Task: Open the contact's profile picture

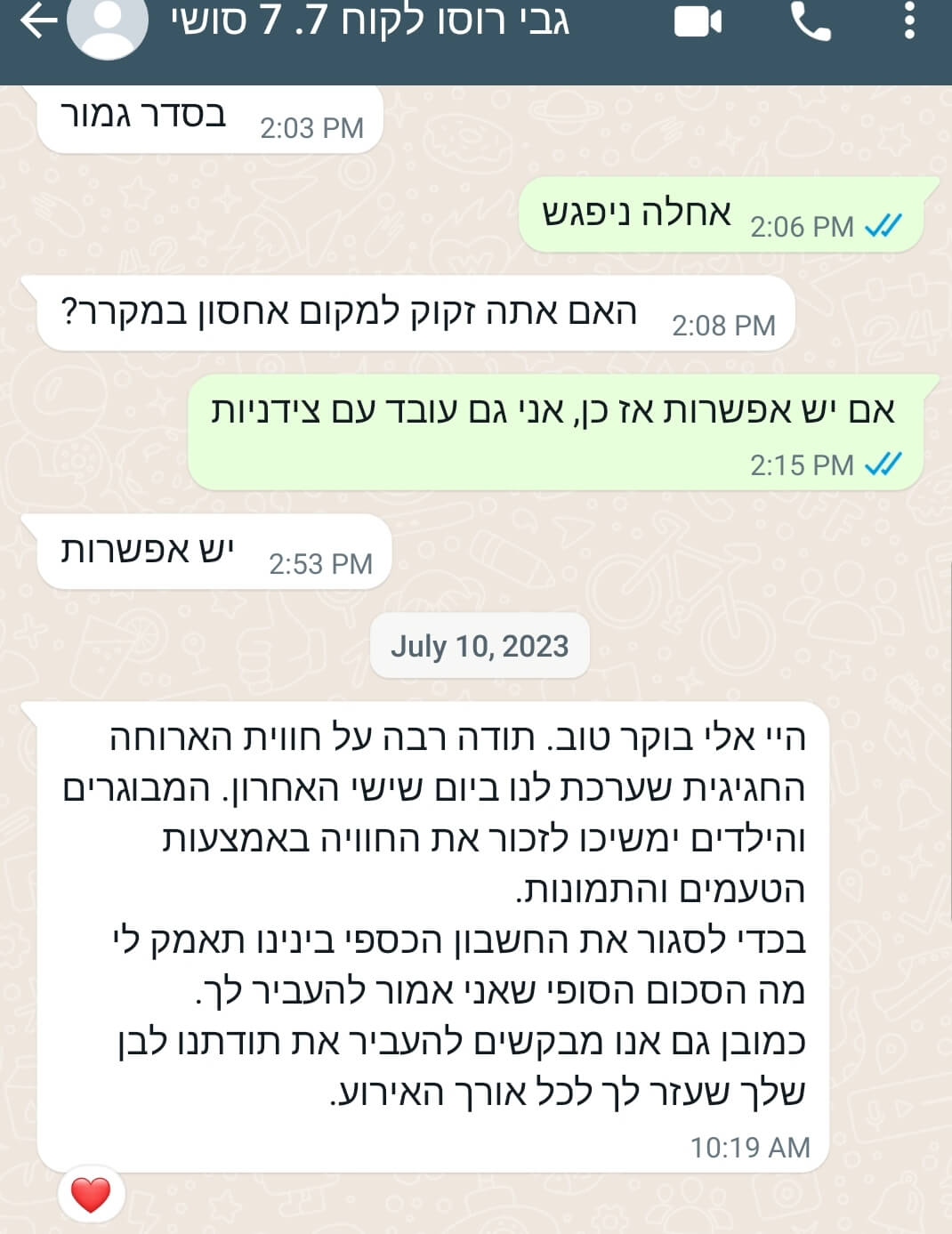Action: coord(108,25)
